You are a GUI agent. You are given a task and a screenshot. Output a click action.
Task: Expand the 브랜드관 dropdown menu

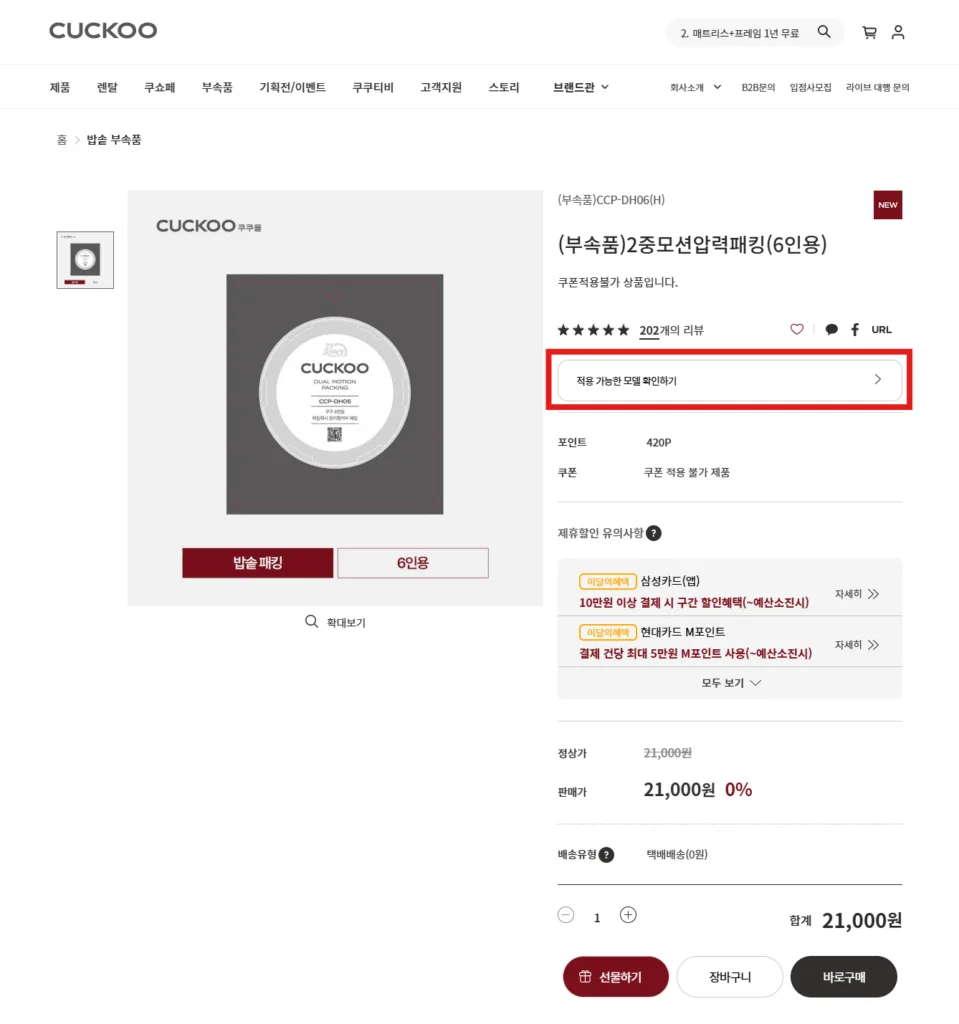578,87
